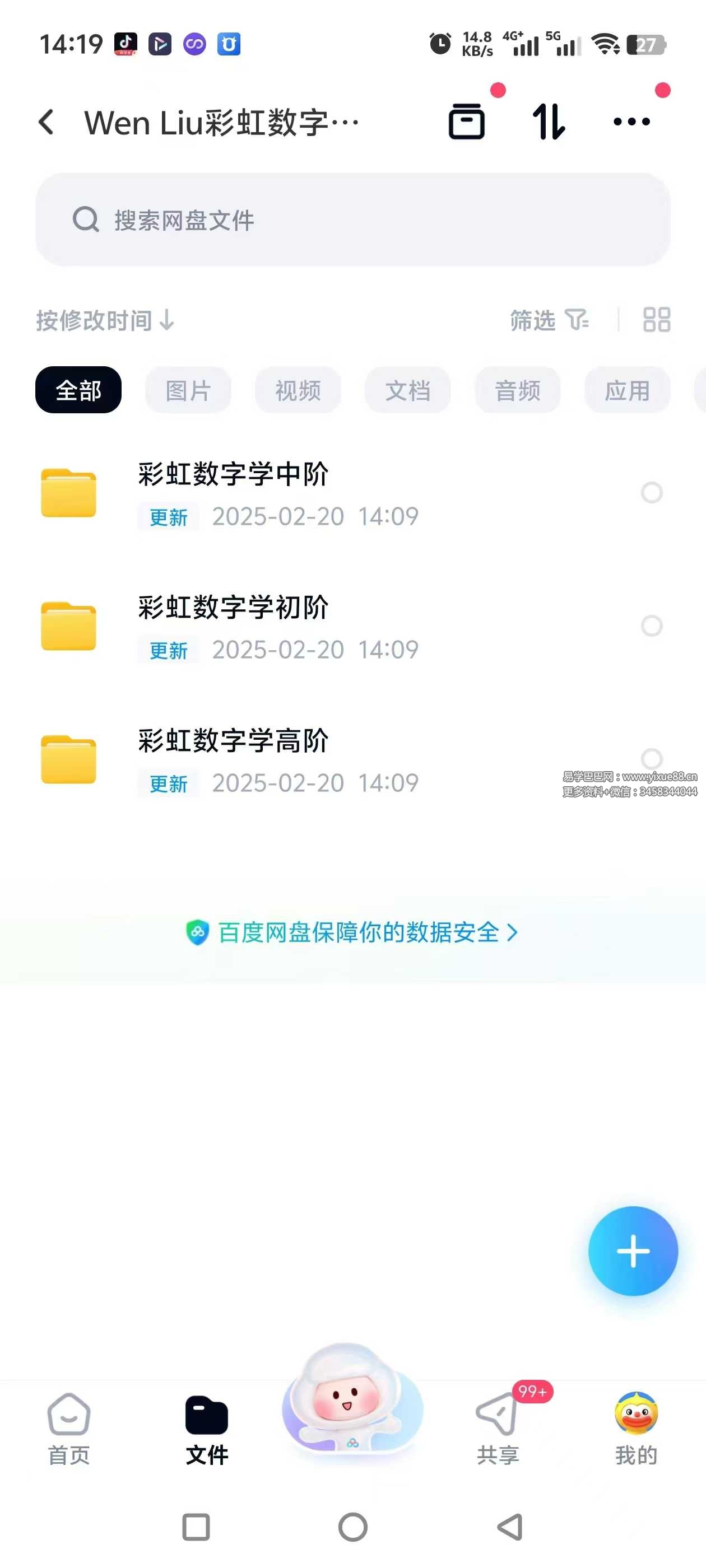Tap the sort/transfer arrows icon in top bar
Screen dimensions: 706x1568
point(549,122)
